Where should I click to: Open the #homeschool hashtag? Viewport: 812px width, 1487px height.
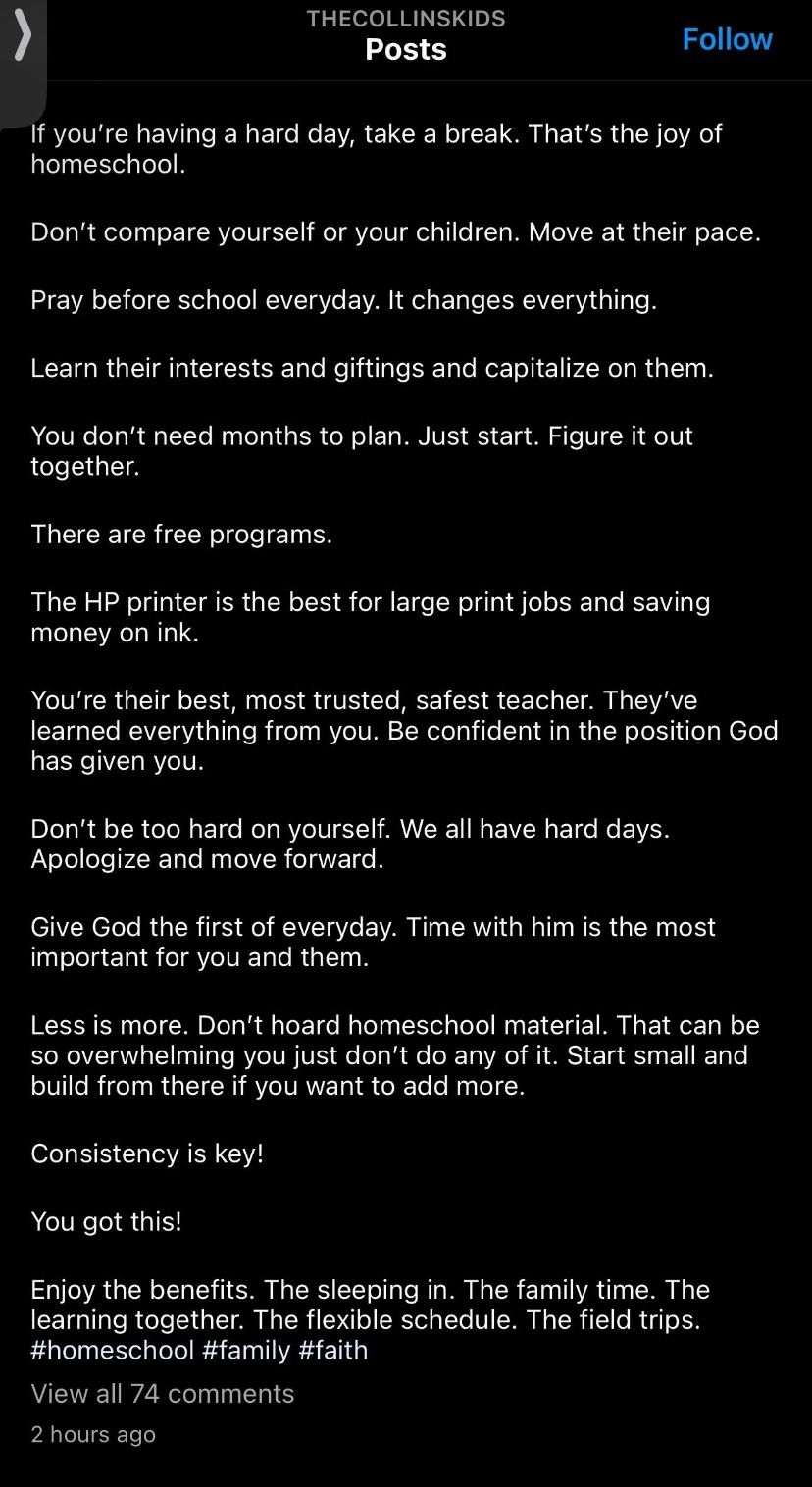click(113, 1350)
